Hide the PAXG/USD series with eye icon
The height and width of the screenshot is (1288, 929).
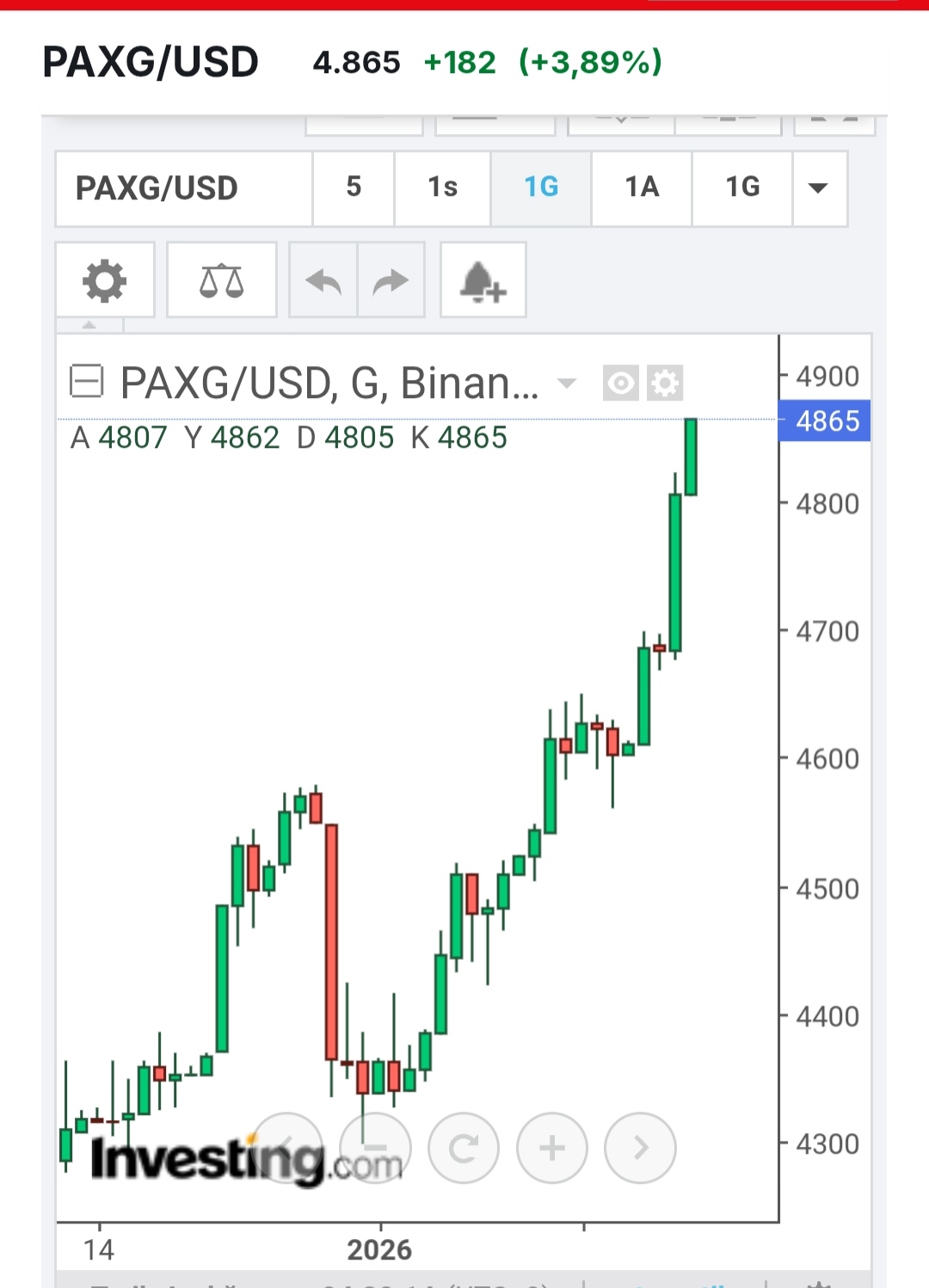[621, 383]
